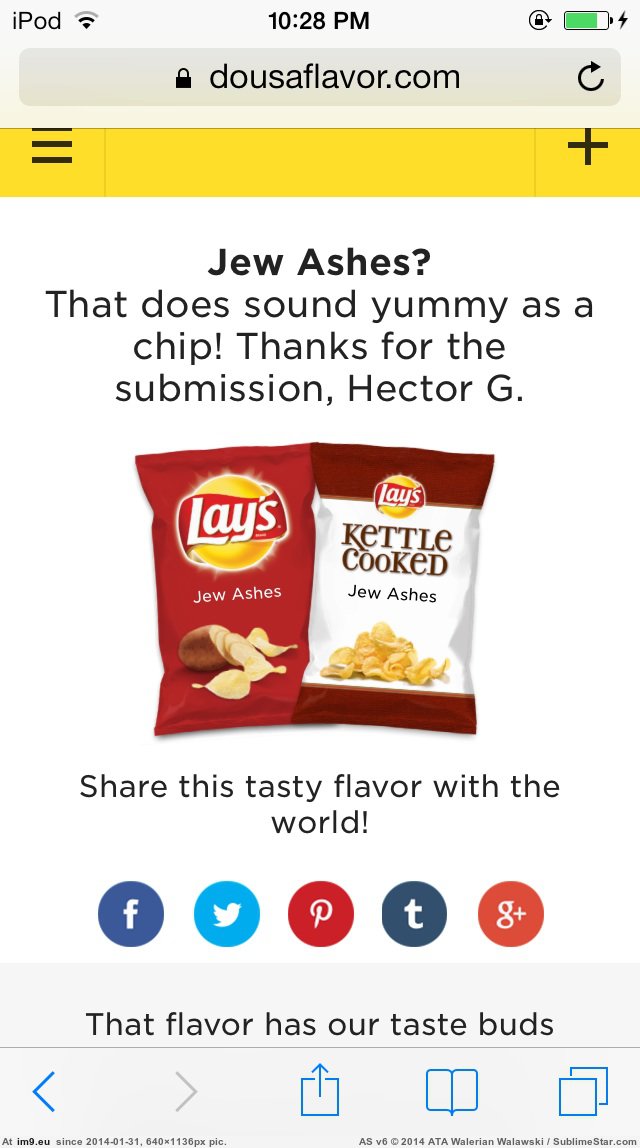
Task: Share the flavor on Facebook
Action: click(x=131, y=914)
